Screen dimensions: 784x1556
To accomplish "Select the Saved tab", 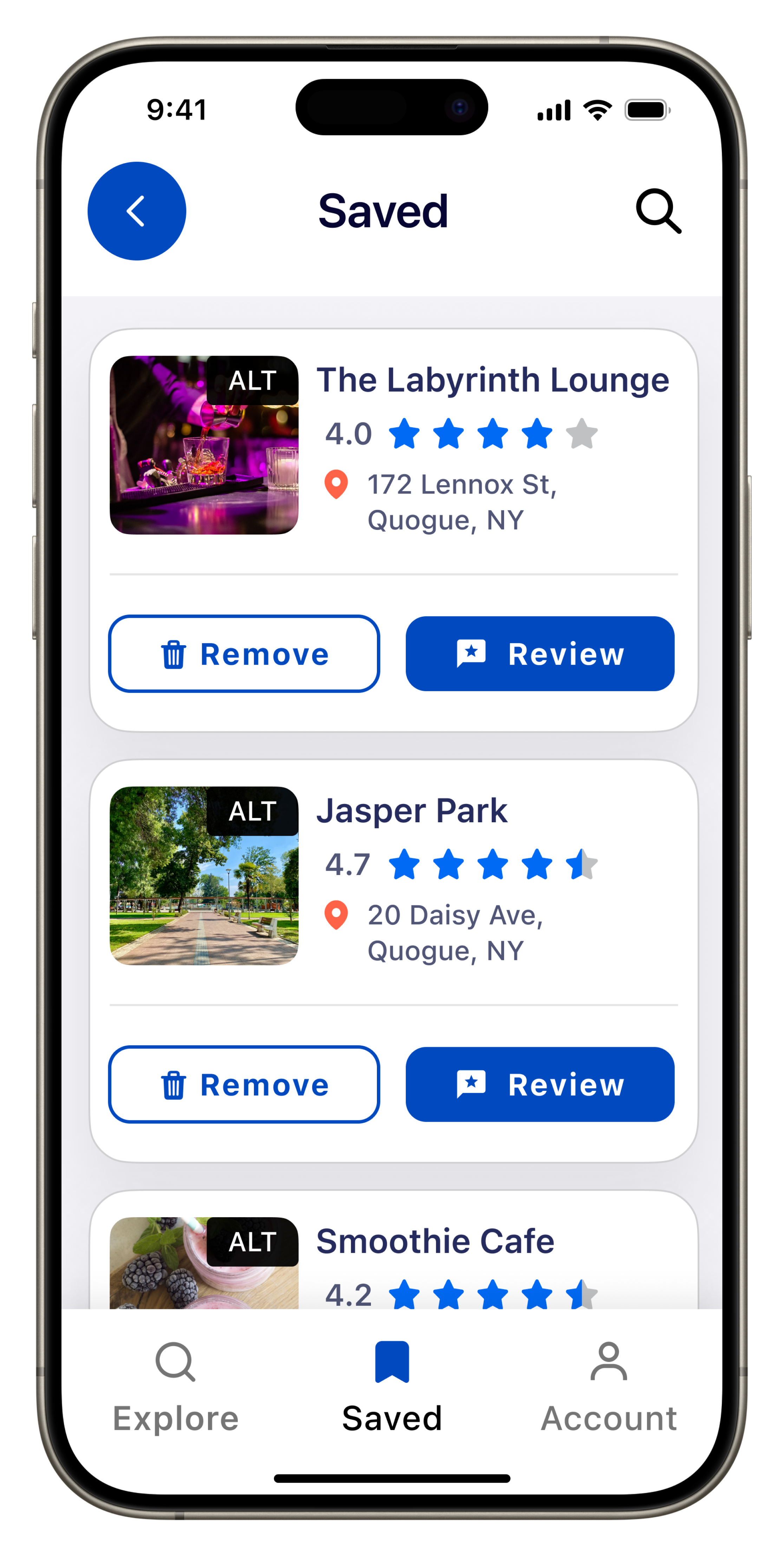I will 392,1387.
